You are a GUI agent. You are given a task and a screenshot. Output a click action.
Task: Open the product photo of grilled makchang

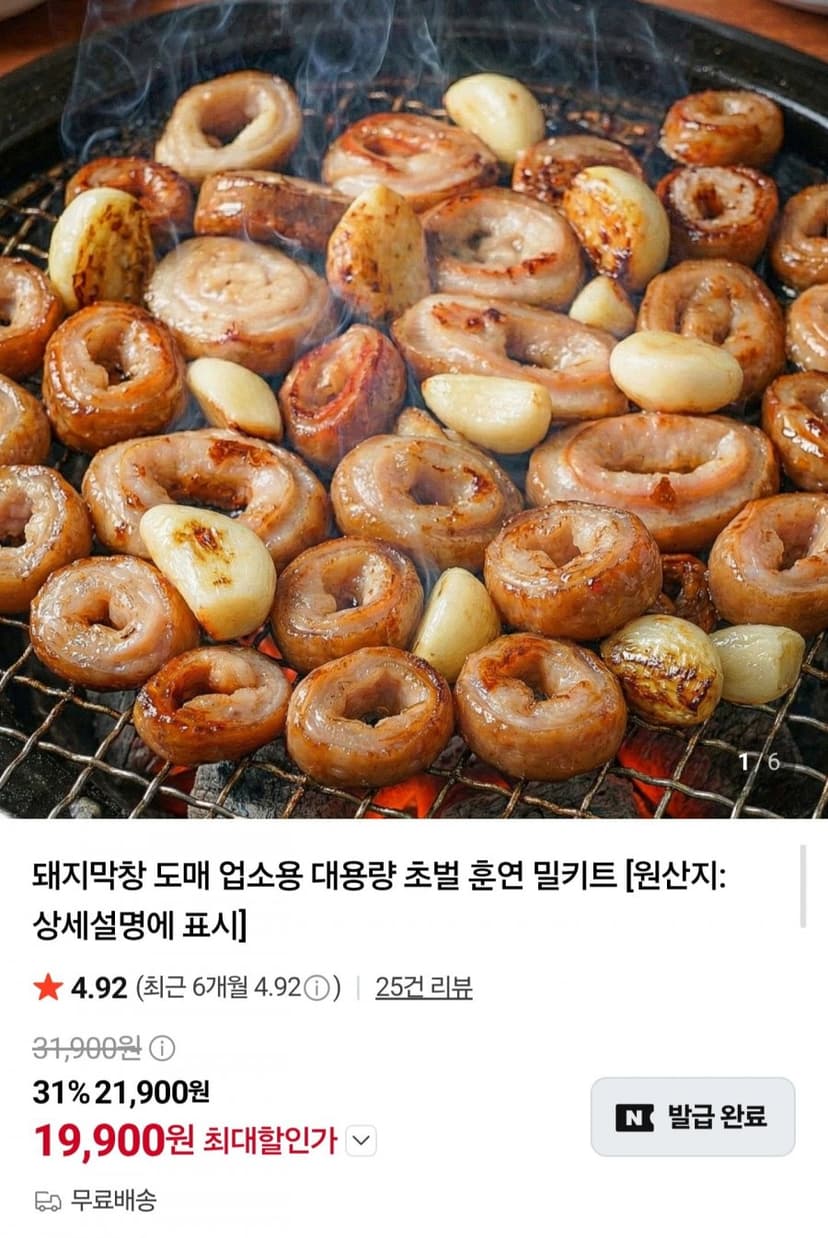pos(414,409)
